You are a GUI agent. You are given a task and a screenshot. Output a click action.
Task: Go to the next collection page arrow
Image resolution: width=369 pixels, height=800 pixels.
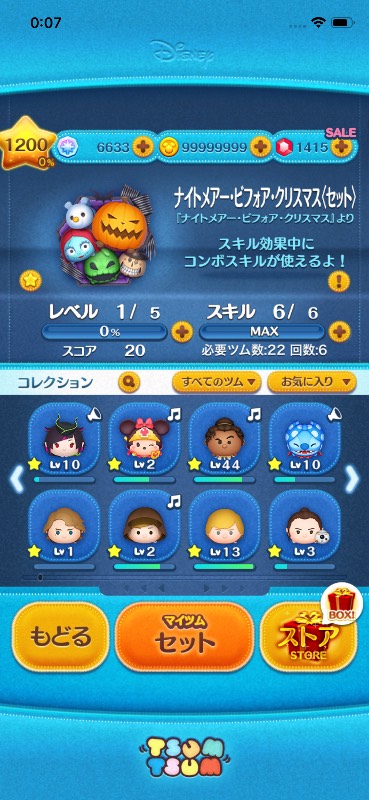352,480
